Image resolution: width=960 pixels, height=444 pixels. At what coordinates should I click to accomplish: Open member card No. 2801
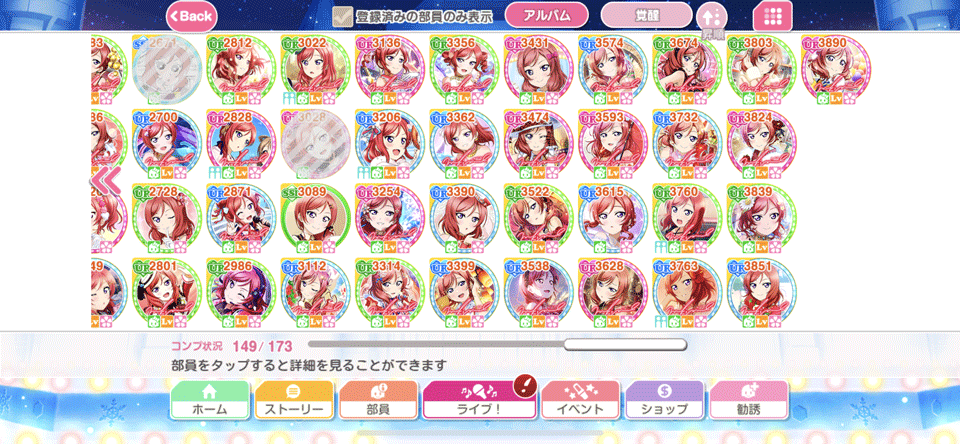(167, 294)
